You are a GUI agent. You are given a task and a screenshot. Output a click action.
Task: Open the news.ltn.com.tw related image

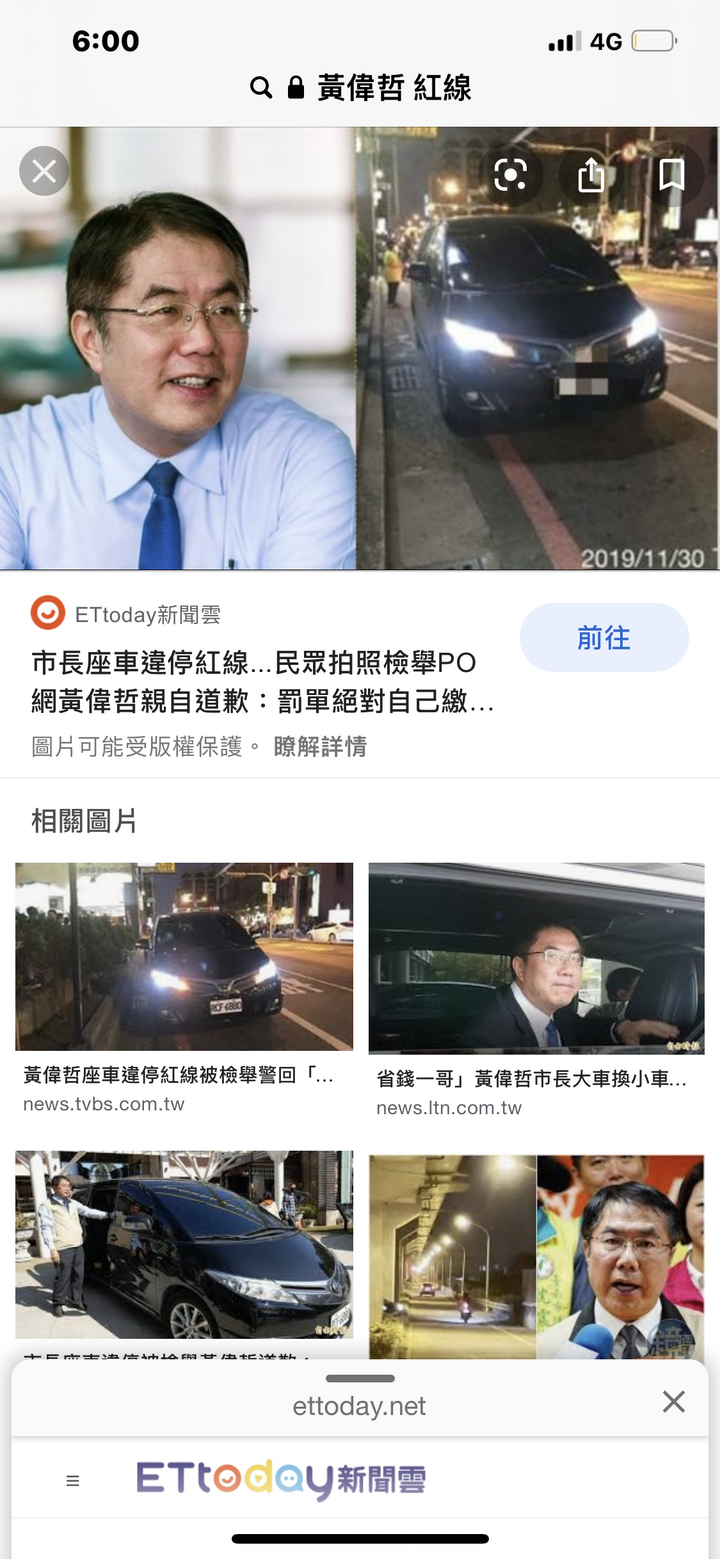coord(536,958)
